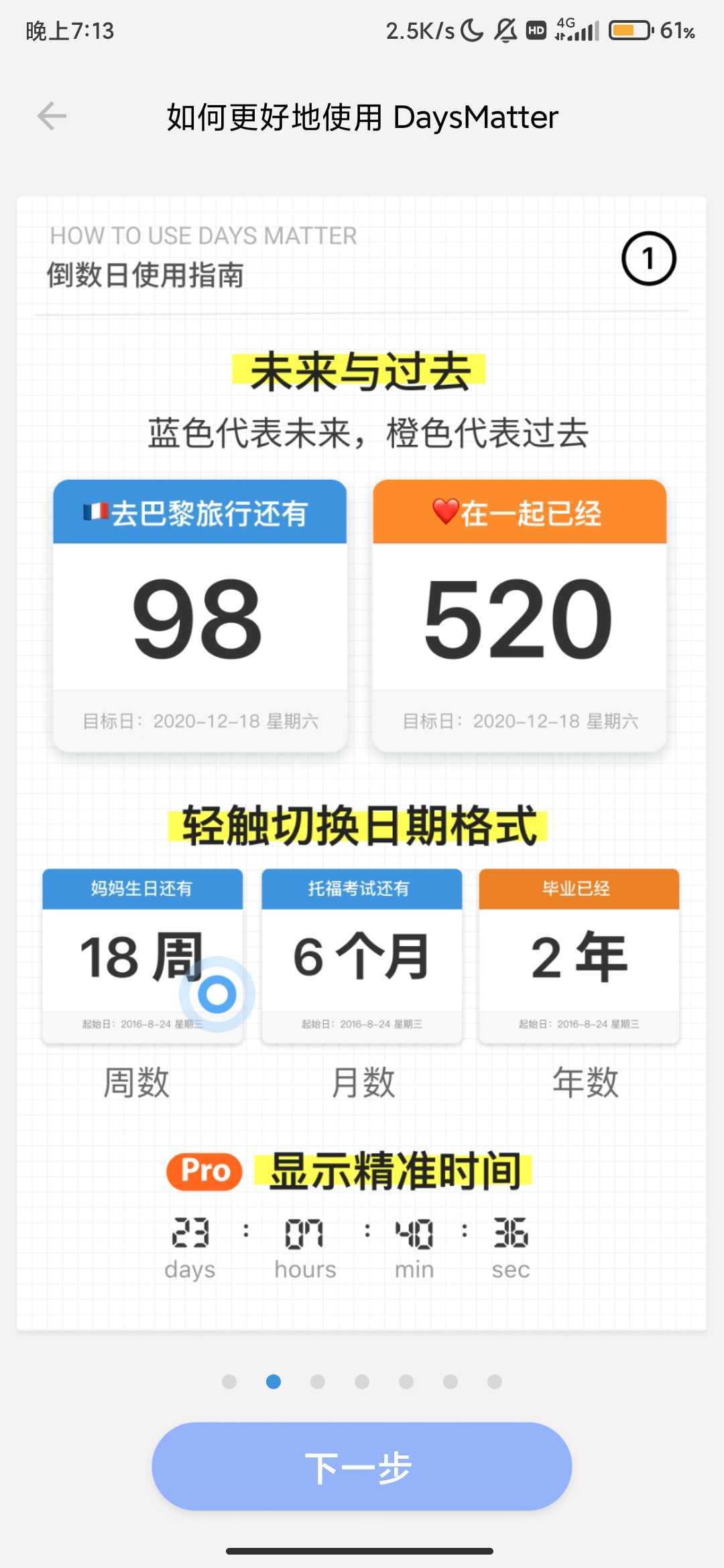Tap the HD icon in the status bar
Screen dimensions: 724x1568
coord(537,29)
